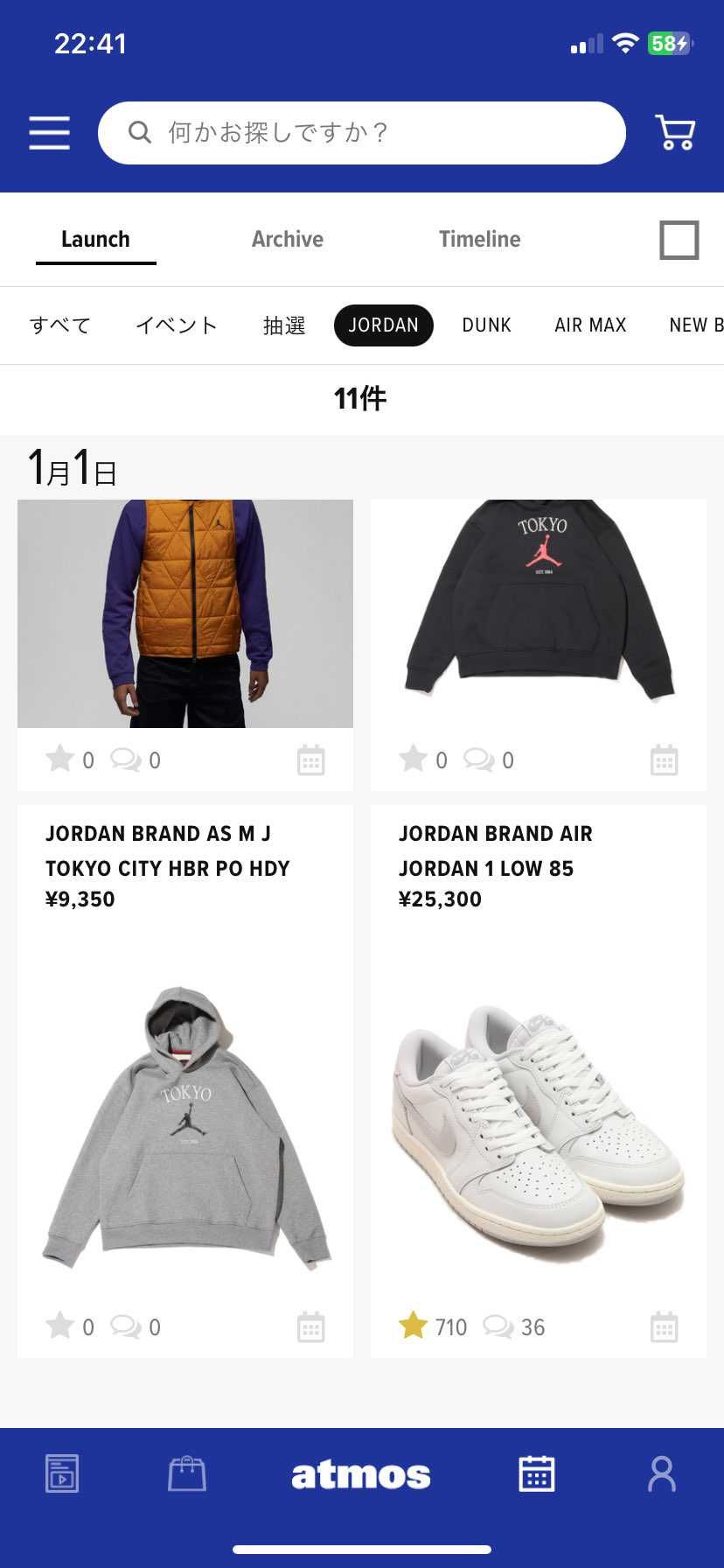
Task: Filter launches by 抽選
Action: [284, 325]
